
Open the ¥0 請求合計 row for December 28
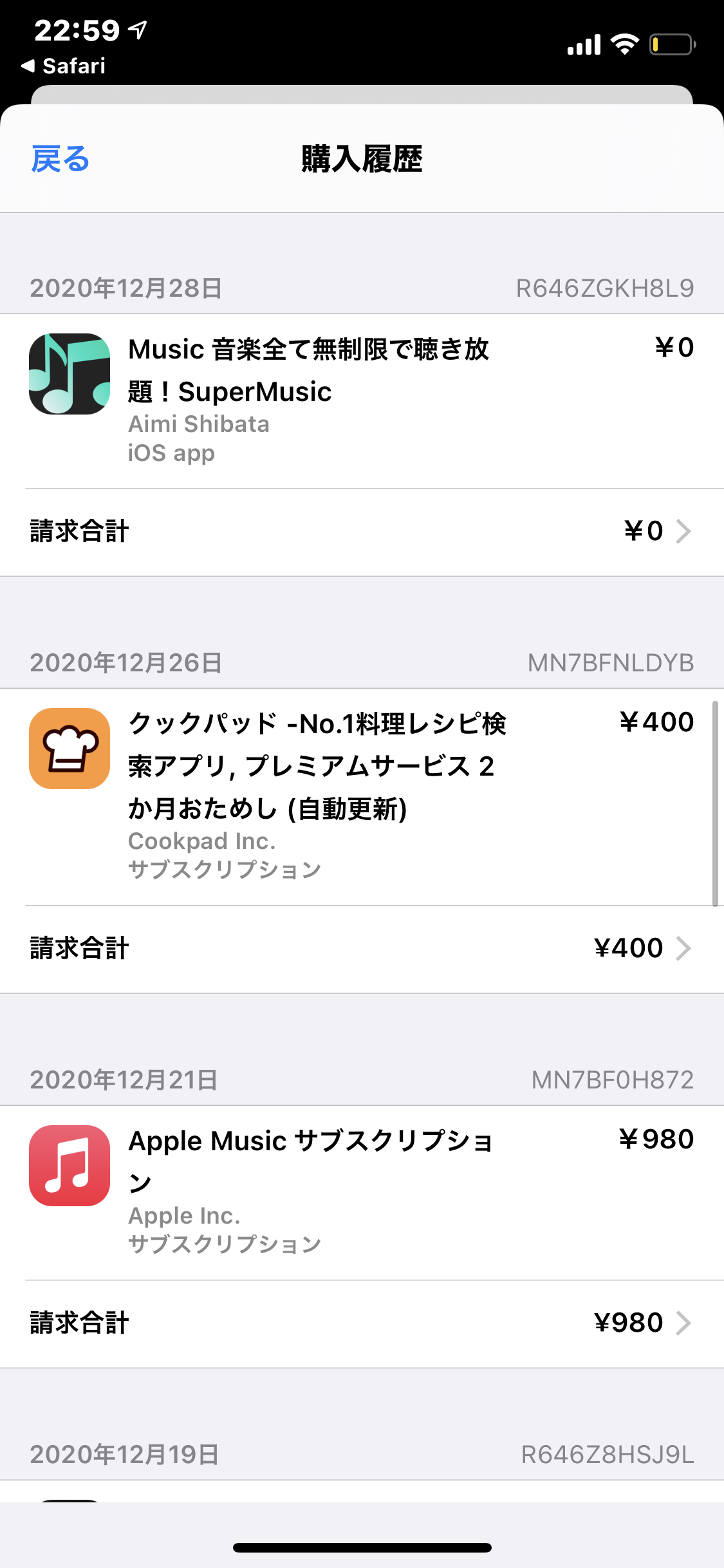[362, 532]
